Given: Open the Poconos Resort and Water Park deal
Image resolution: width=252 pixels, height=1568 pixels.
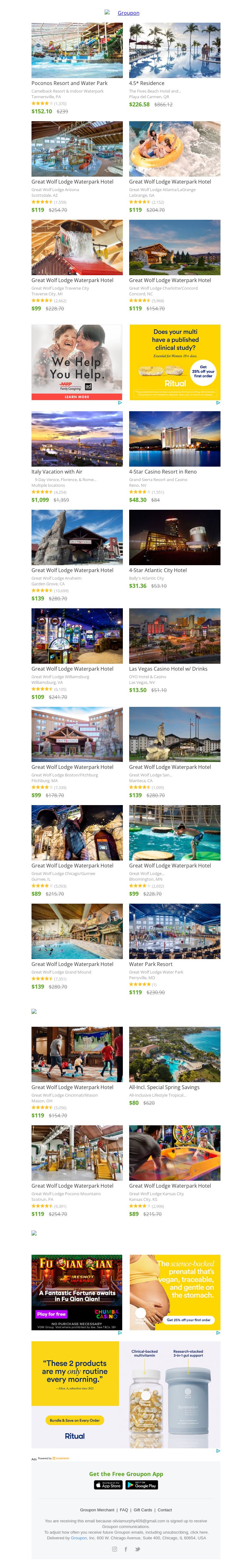Looking at the screenshot, I should [77, 51].
